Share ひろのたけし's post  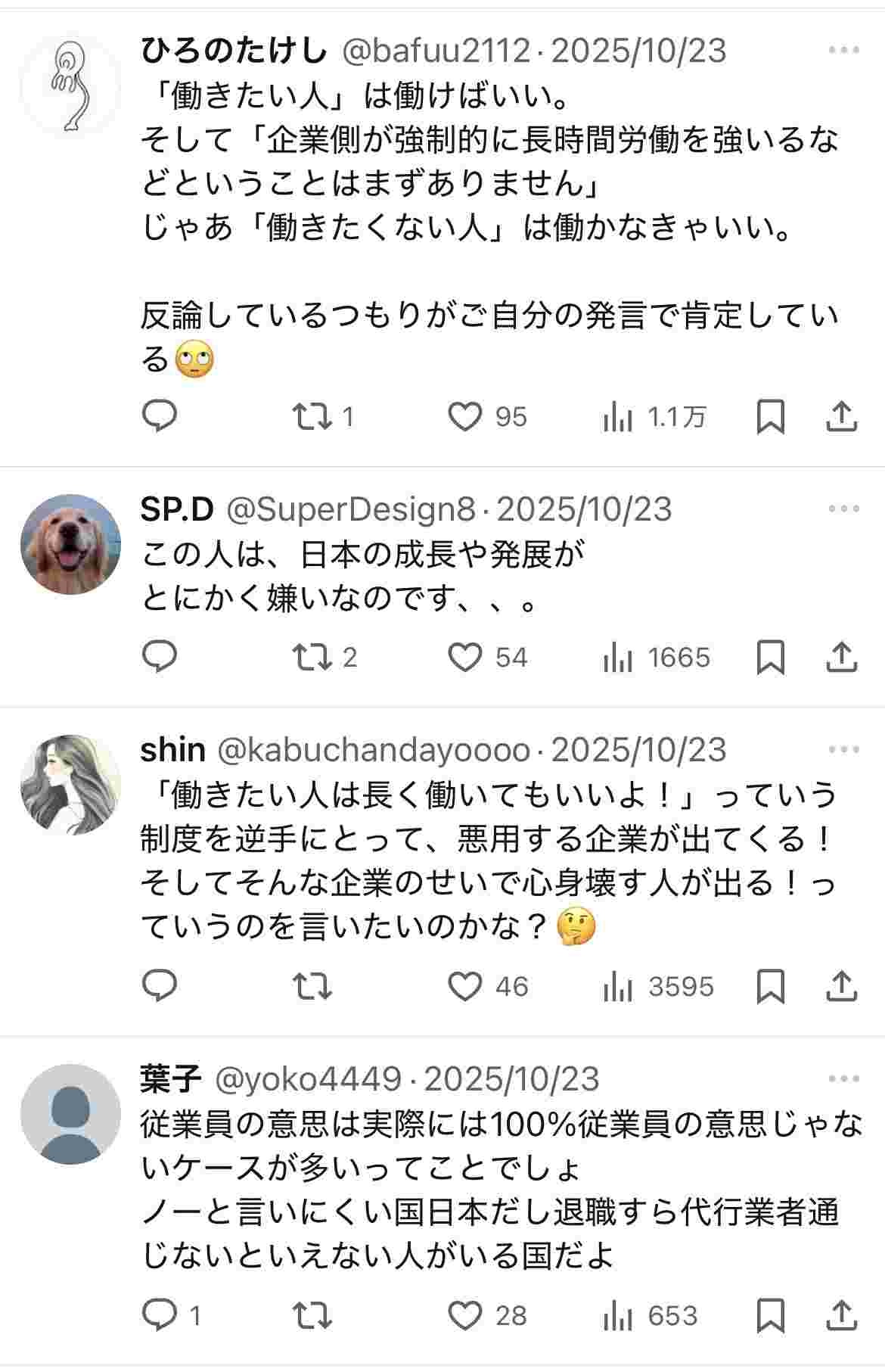click(x=841, y=416)
